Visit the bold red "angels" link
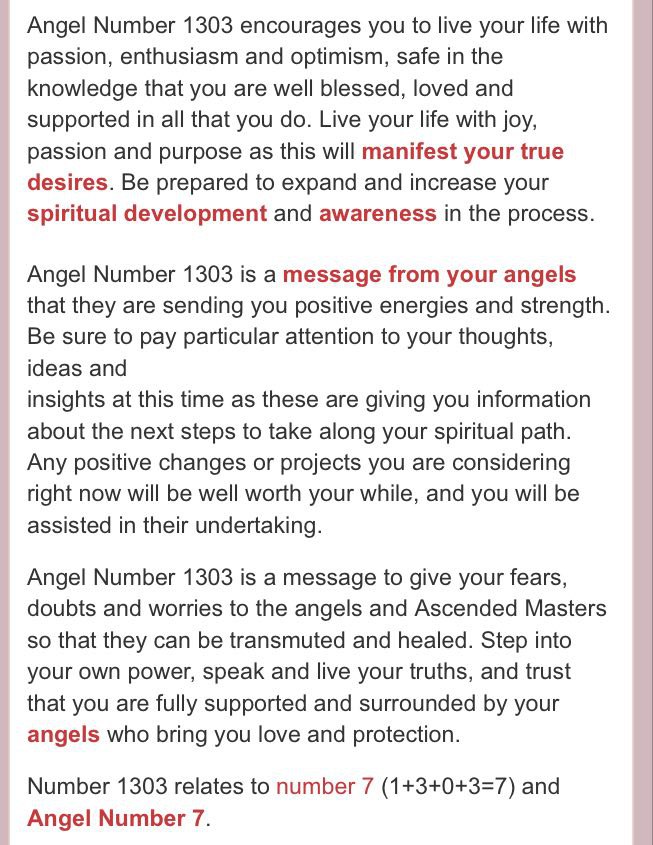The image size is (653, 845). 63,734
